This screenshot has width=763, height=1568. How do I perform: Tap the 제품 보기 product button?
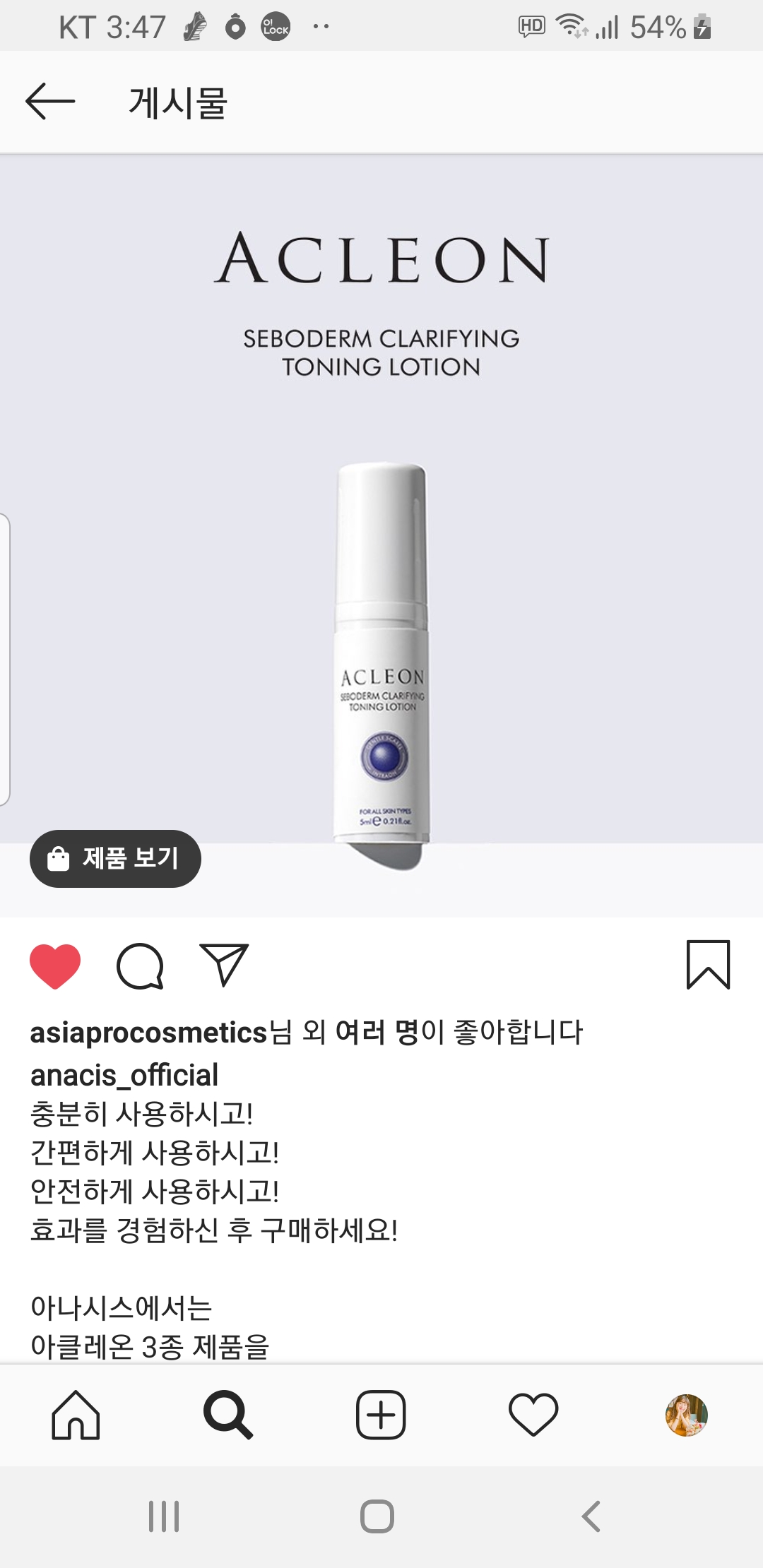tap(115, 858)
